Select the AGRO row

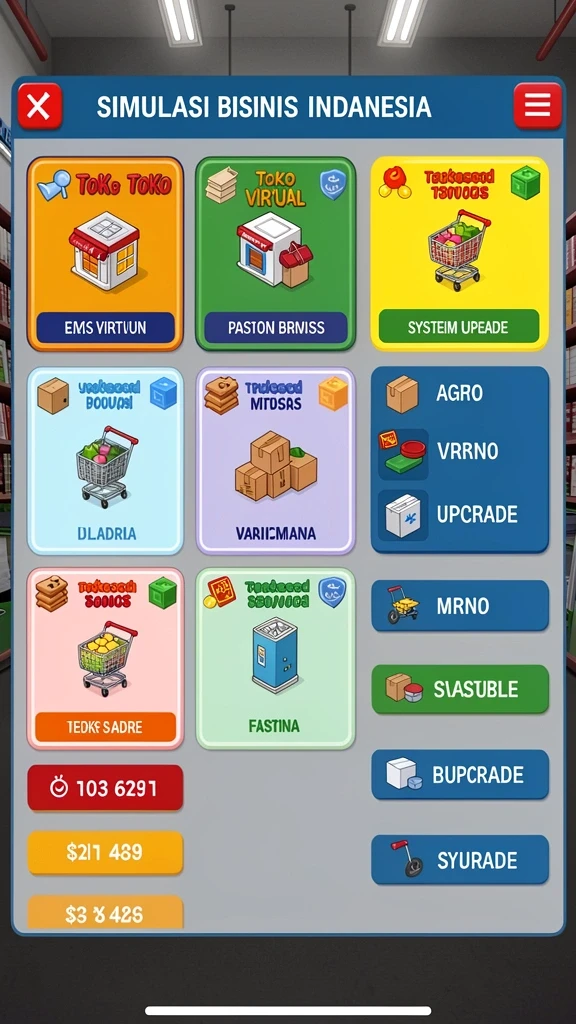click(x=460, y=393)
